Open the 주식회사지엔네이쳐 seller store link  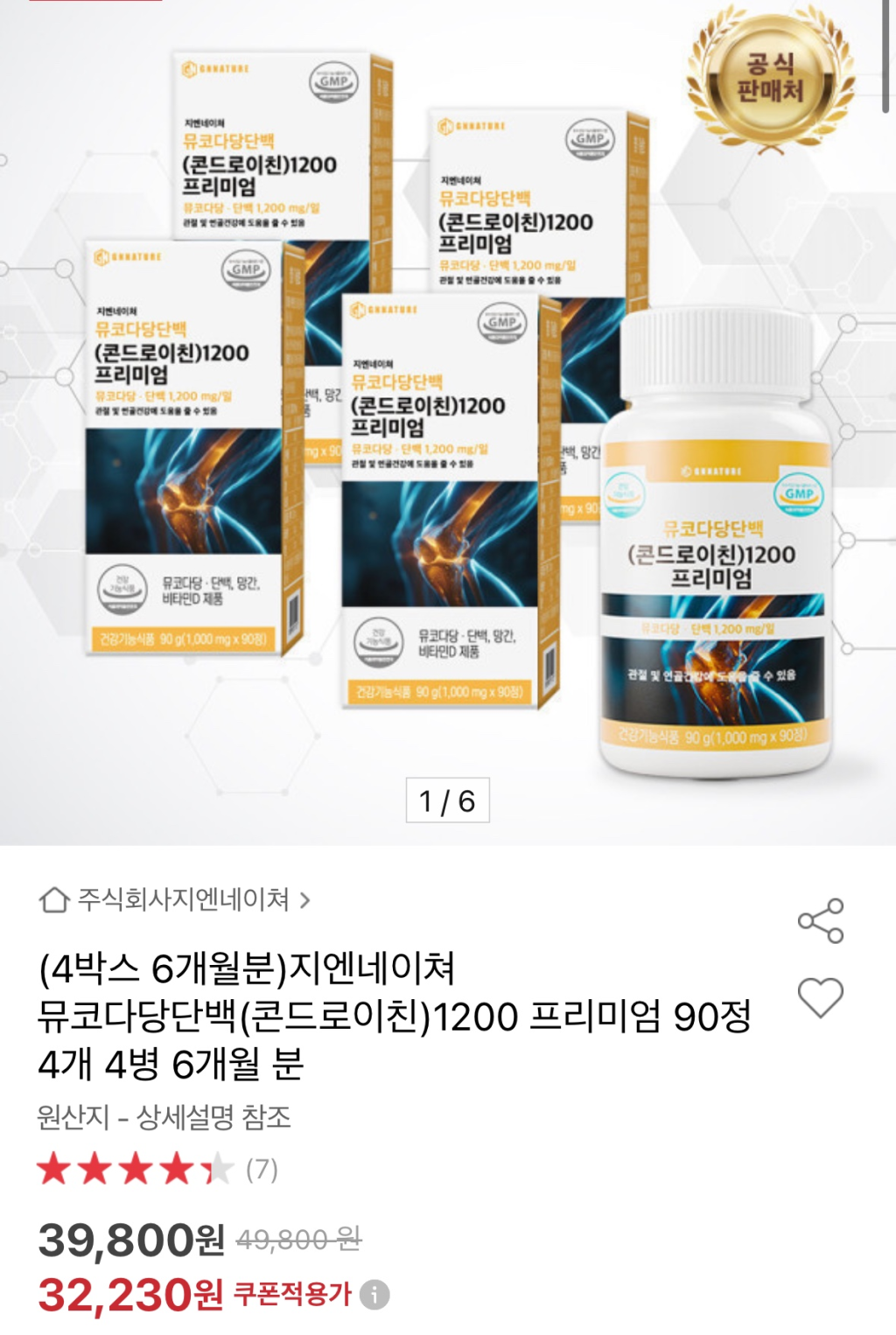(x=175, y=899)
